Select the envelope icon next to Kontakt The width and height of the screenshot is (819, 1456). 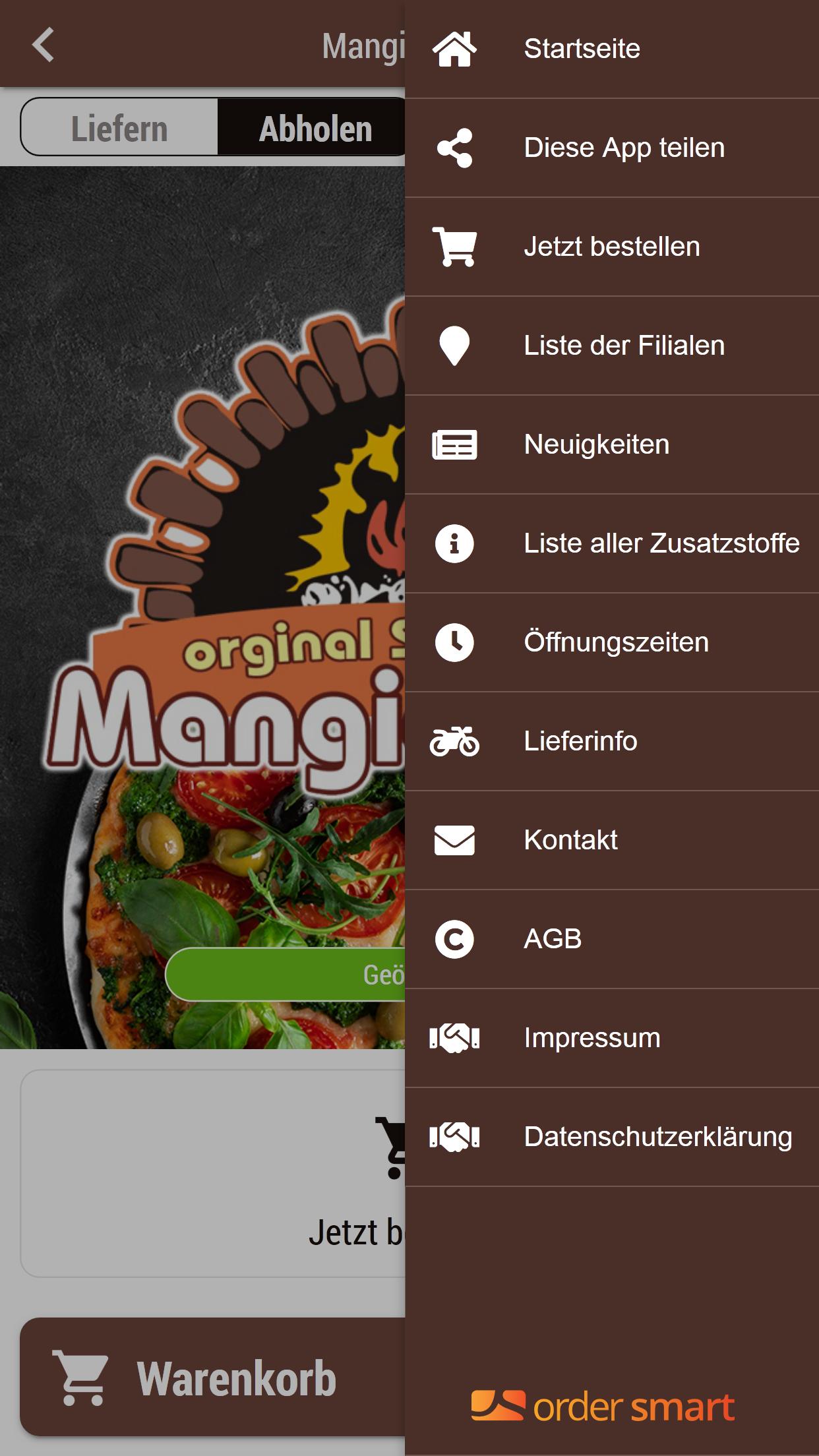pos(455,839)
